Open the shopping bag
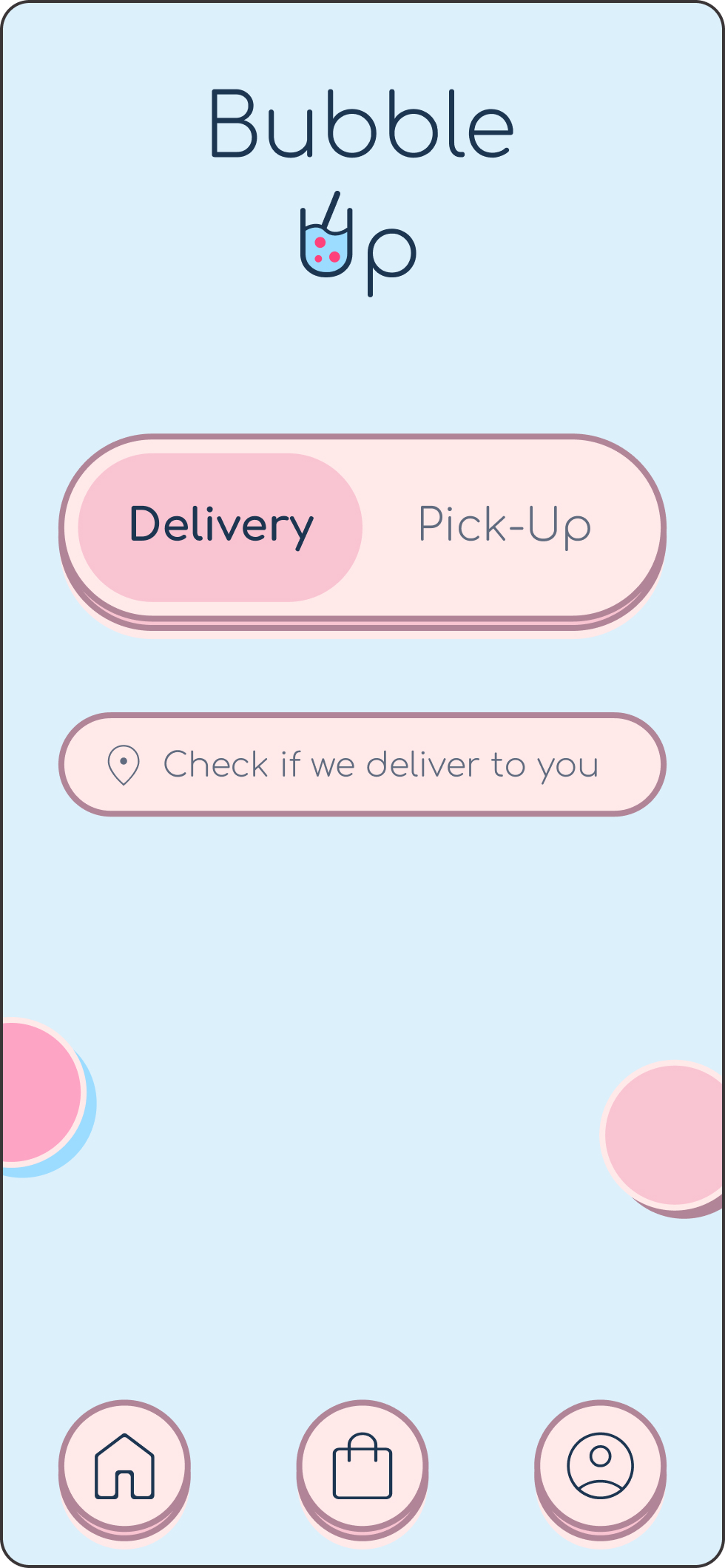725x1568 pixels. [x=362, y=1466]
